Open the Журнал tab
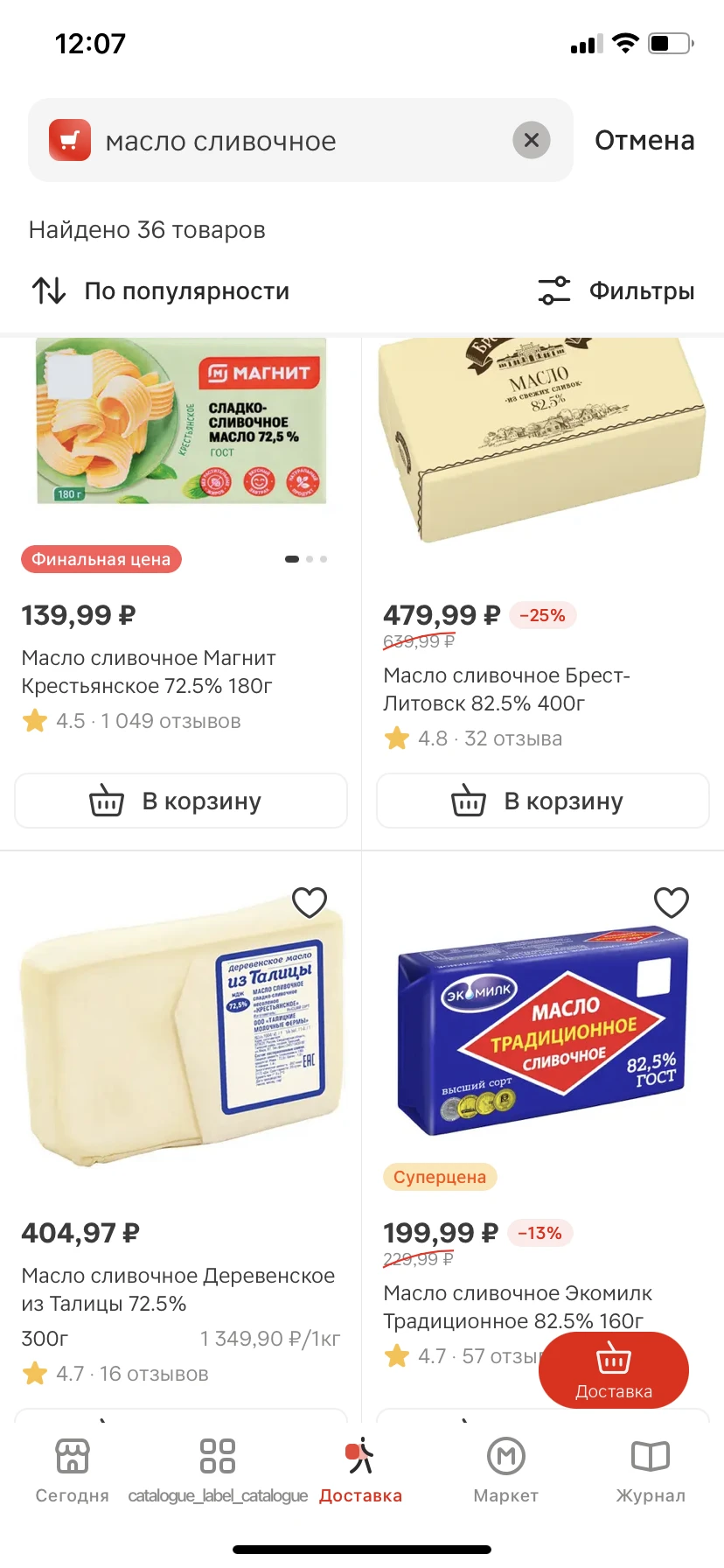Screen dimensions: 724x1568 (651, 1470)
